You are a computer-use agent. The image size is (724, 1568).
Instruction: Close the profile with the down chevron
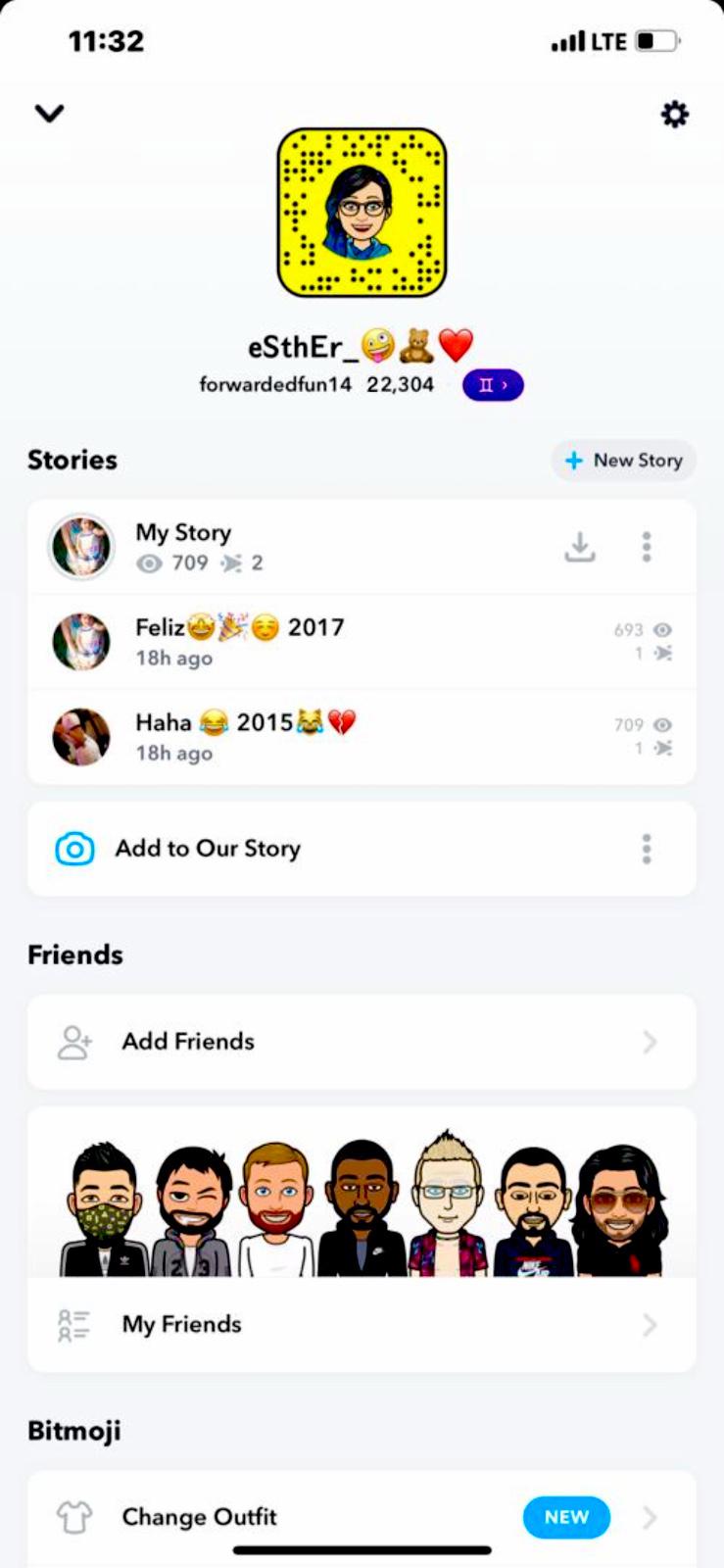coord(49,114)
